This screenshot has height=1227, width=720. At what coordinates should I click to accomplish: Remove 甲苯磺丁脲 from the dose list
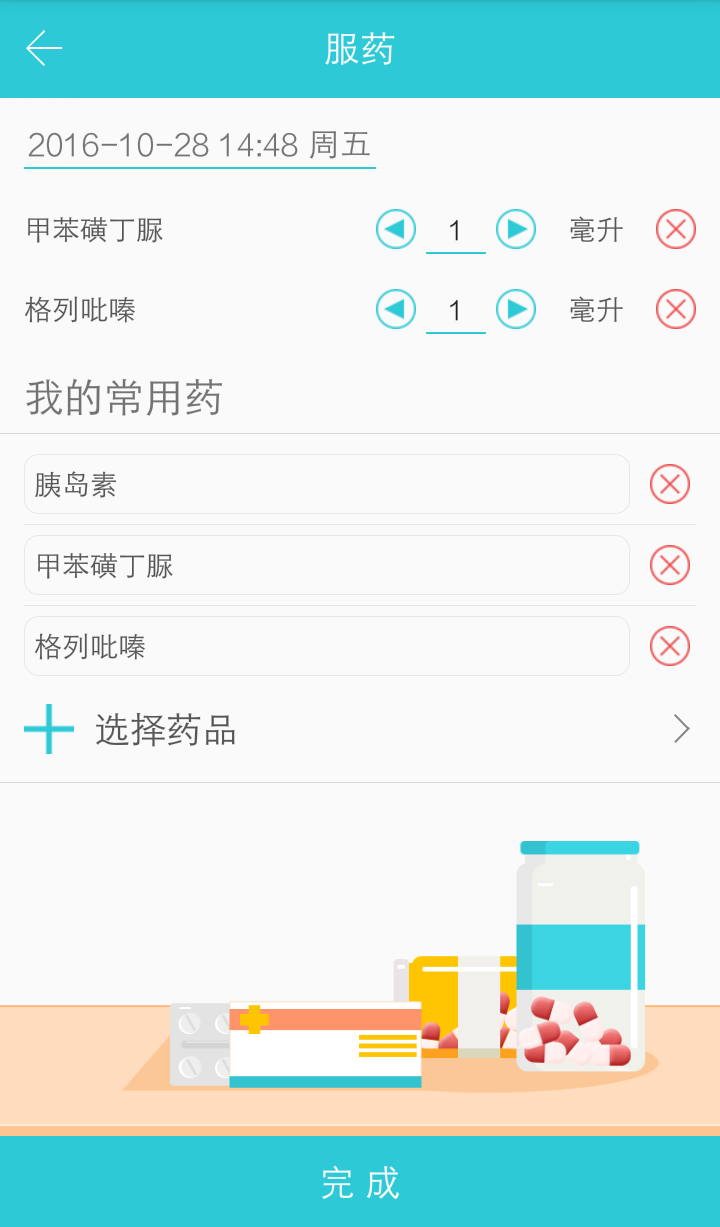(x=676, y=230)
